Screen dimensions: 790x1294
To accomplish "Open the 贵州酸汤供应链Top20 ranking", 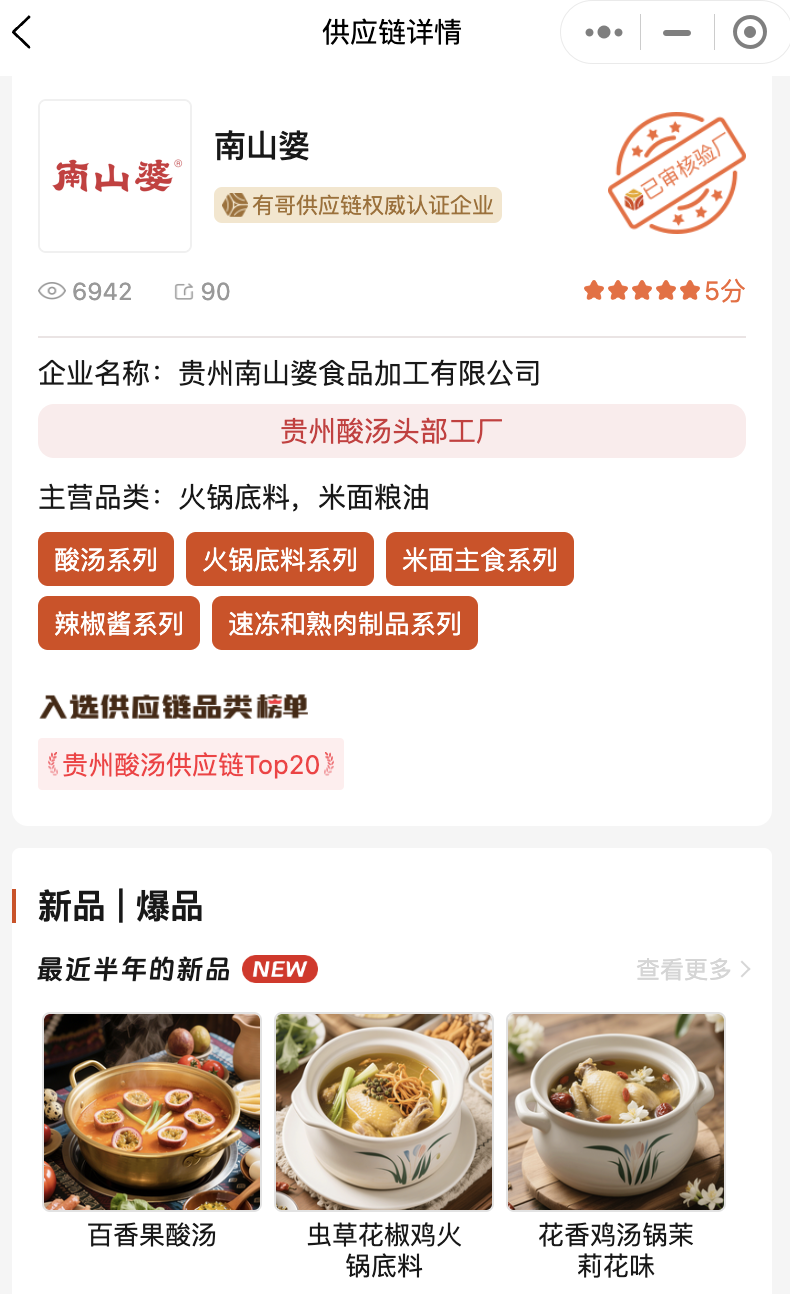I will pyautogui.click(x=191, y=765).
